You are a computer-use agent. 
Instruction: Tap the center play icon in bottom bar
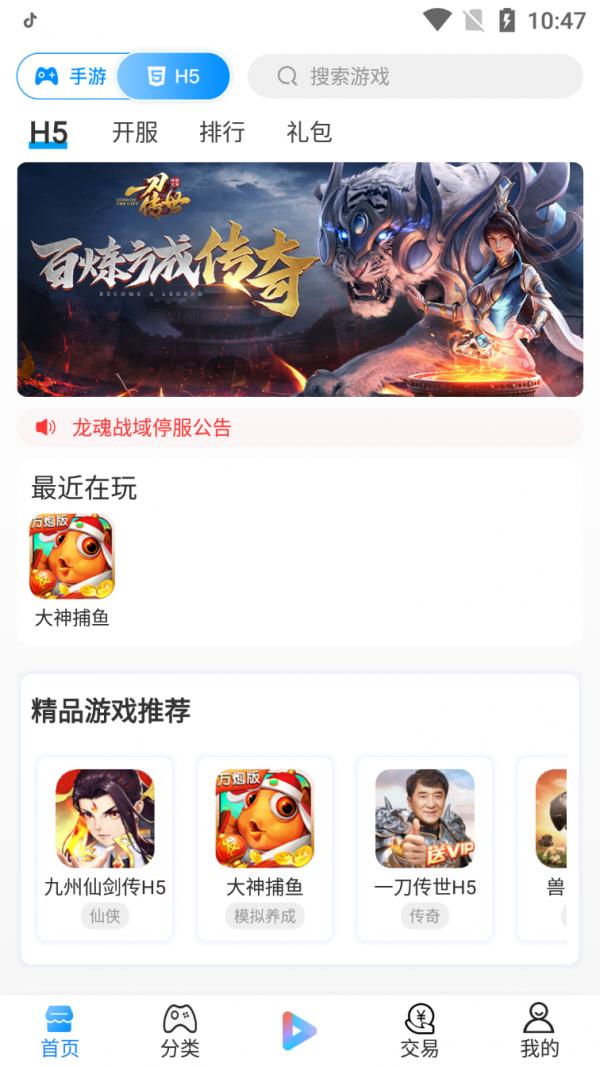299,1031
